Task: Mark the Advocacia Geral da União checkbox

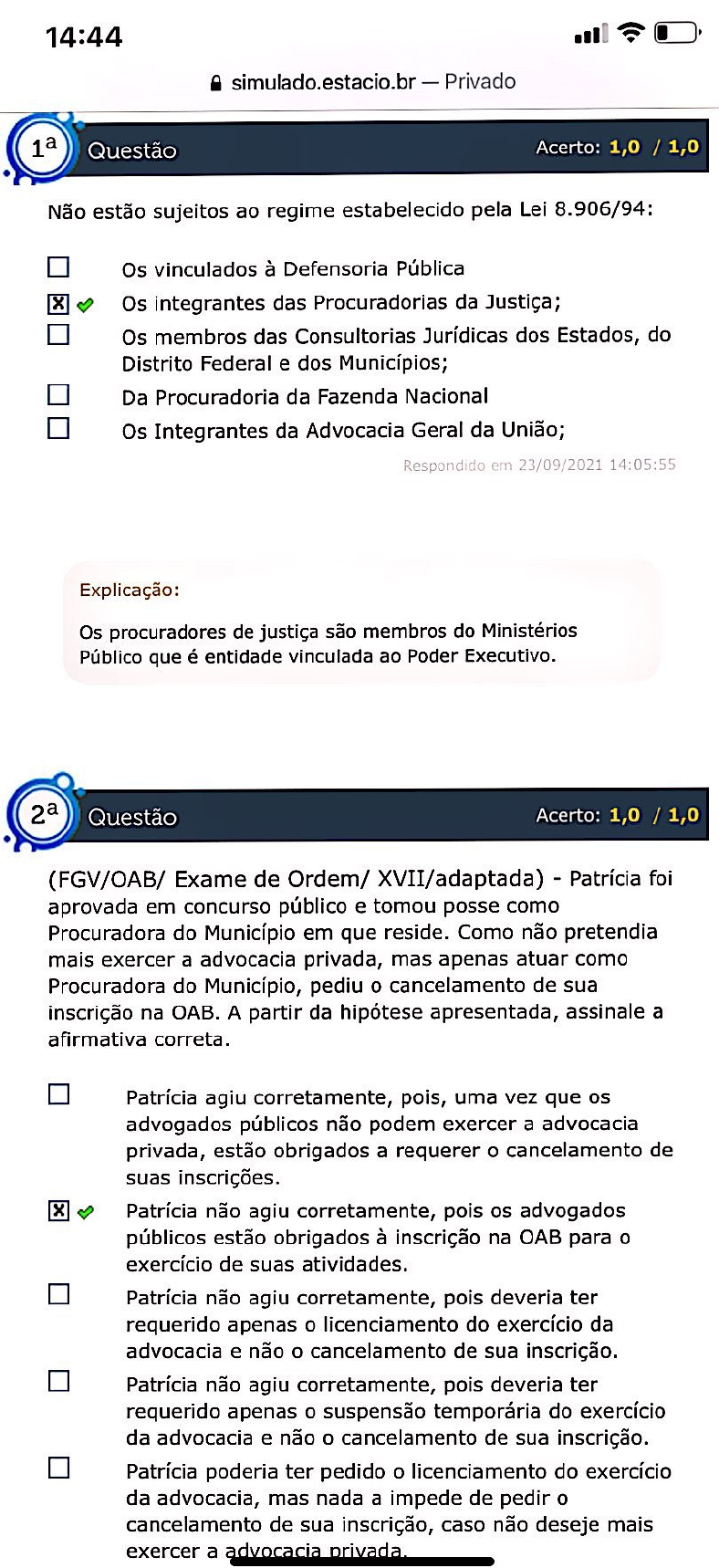Action: coord(58,428)
